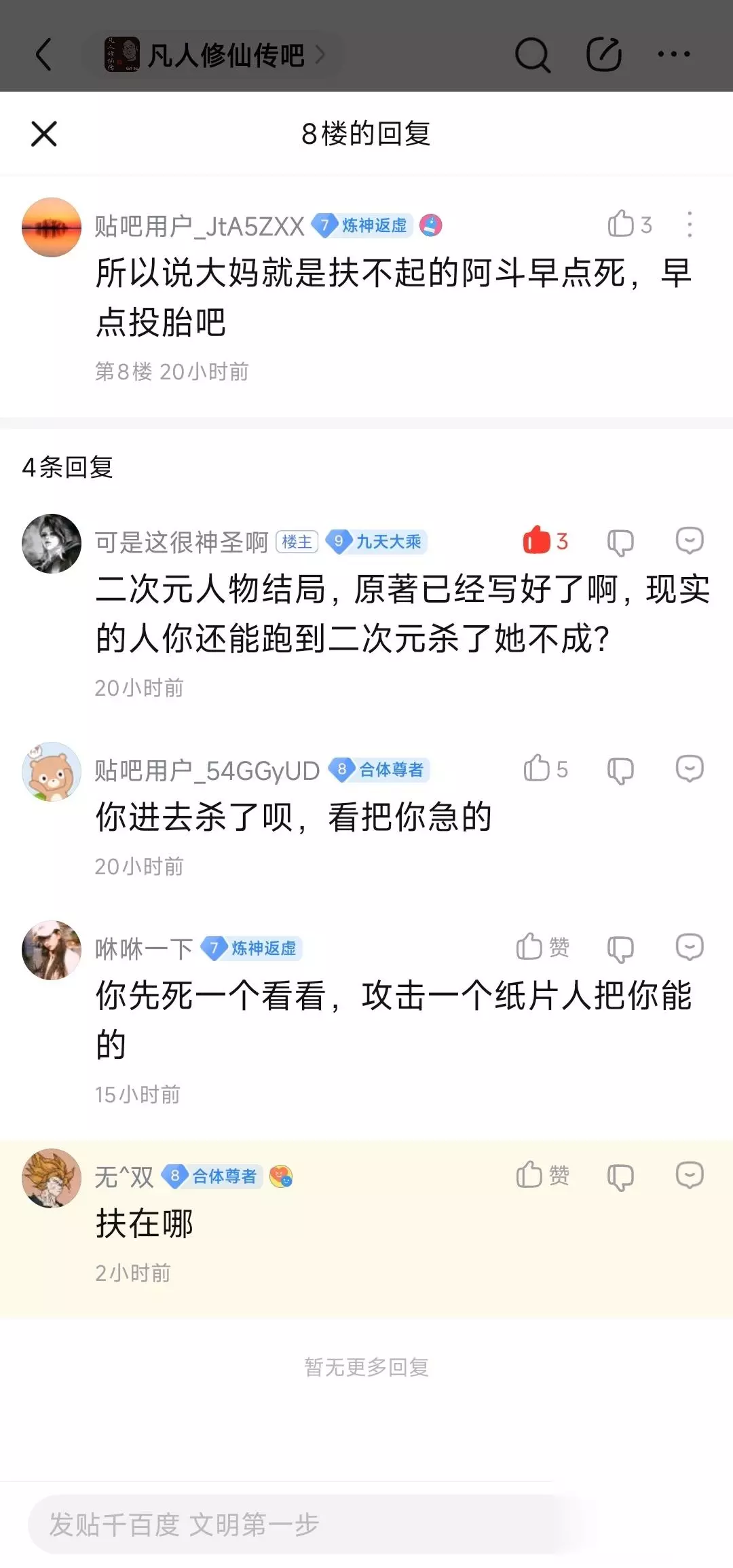Open the top-bar three-dot menu
The image size is (733, 1568).
(x=674, y=54)
